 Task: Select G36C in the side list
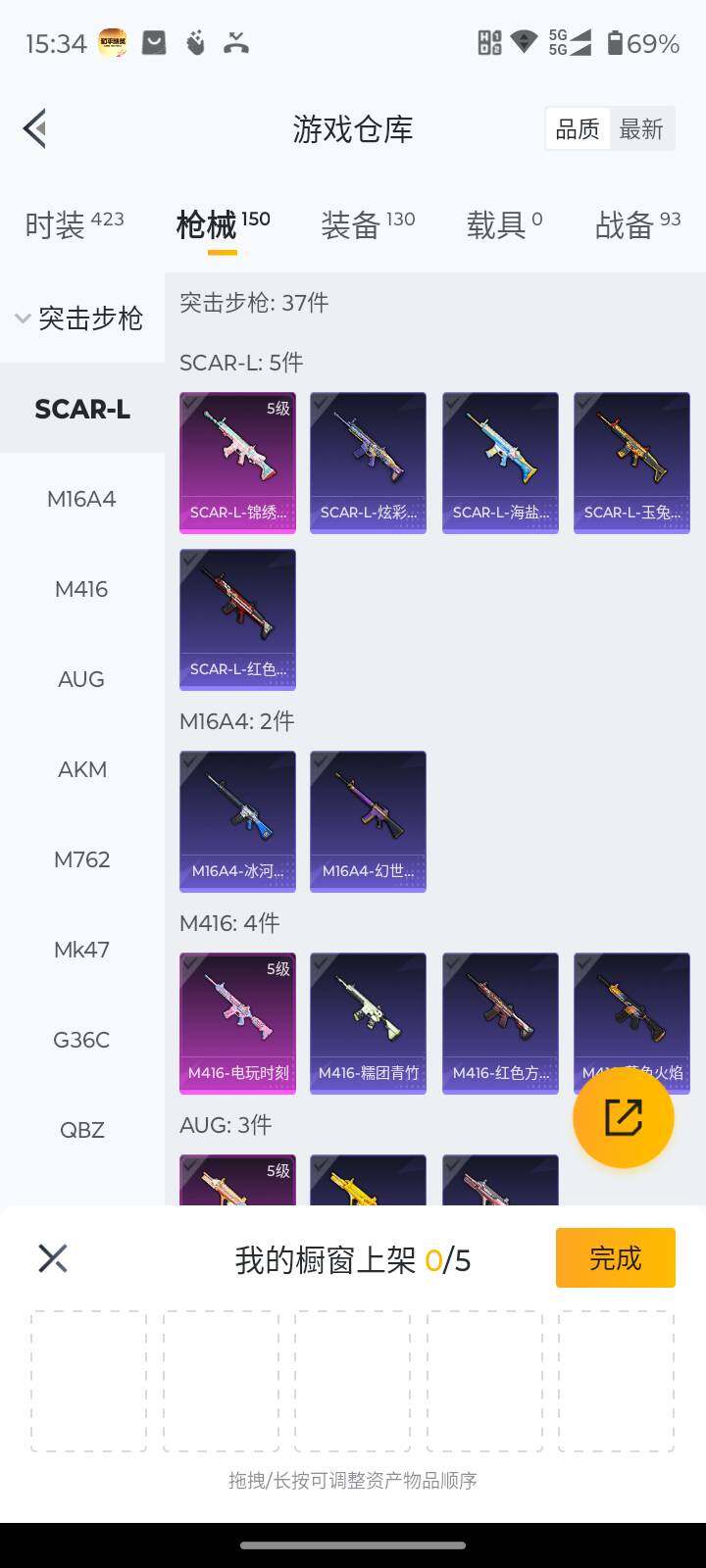[x=81, y=1040]
